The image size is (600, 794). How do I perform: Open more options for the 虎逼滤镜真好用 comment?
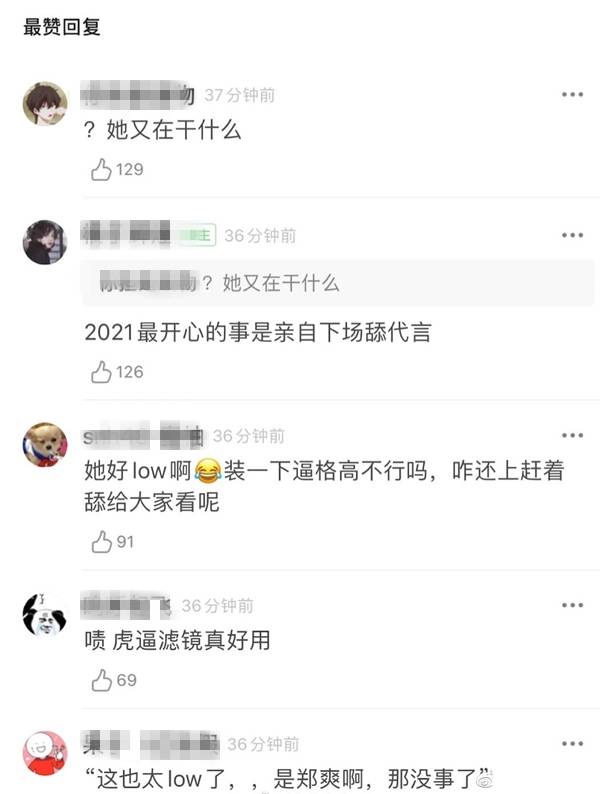point(572,606)
